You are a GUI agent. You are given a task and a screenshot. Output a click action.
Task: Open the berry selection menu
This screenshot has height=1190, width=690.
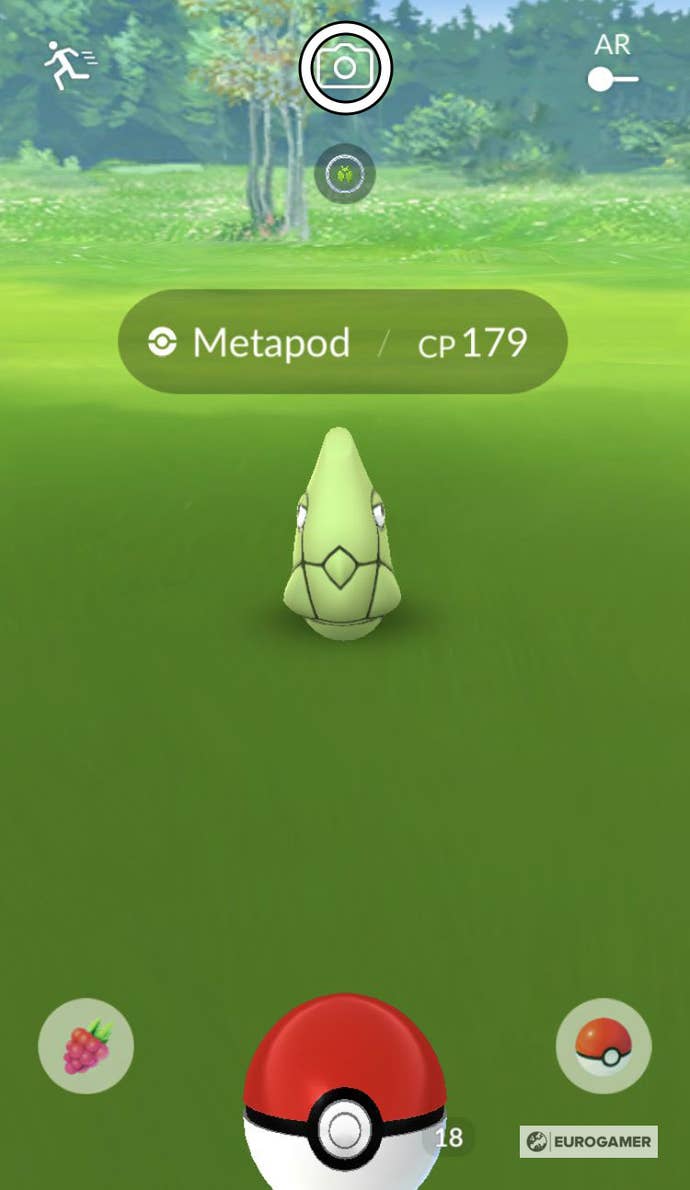coord(86,1046)
